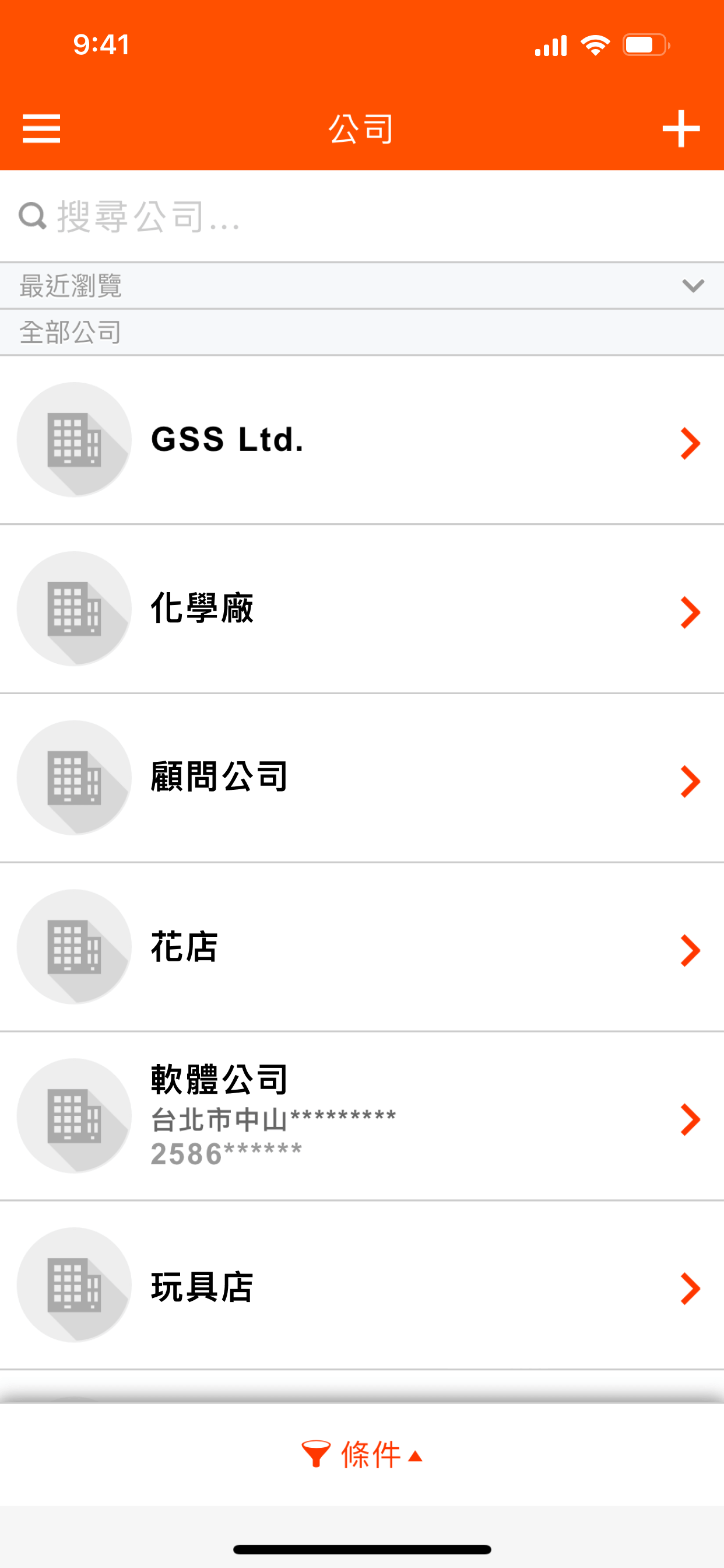View details for 顧問公司
The height and width of the screenshot is (1568, 724).
coord(362,778)
